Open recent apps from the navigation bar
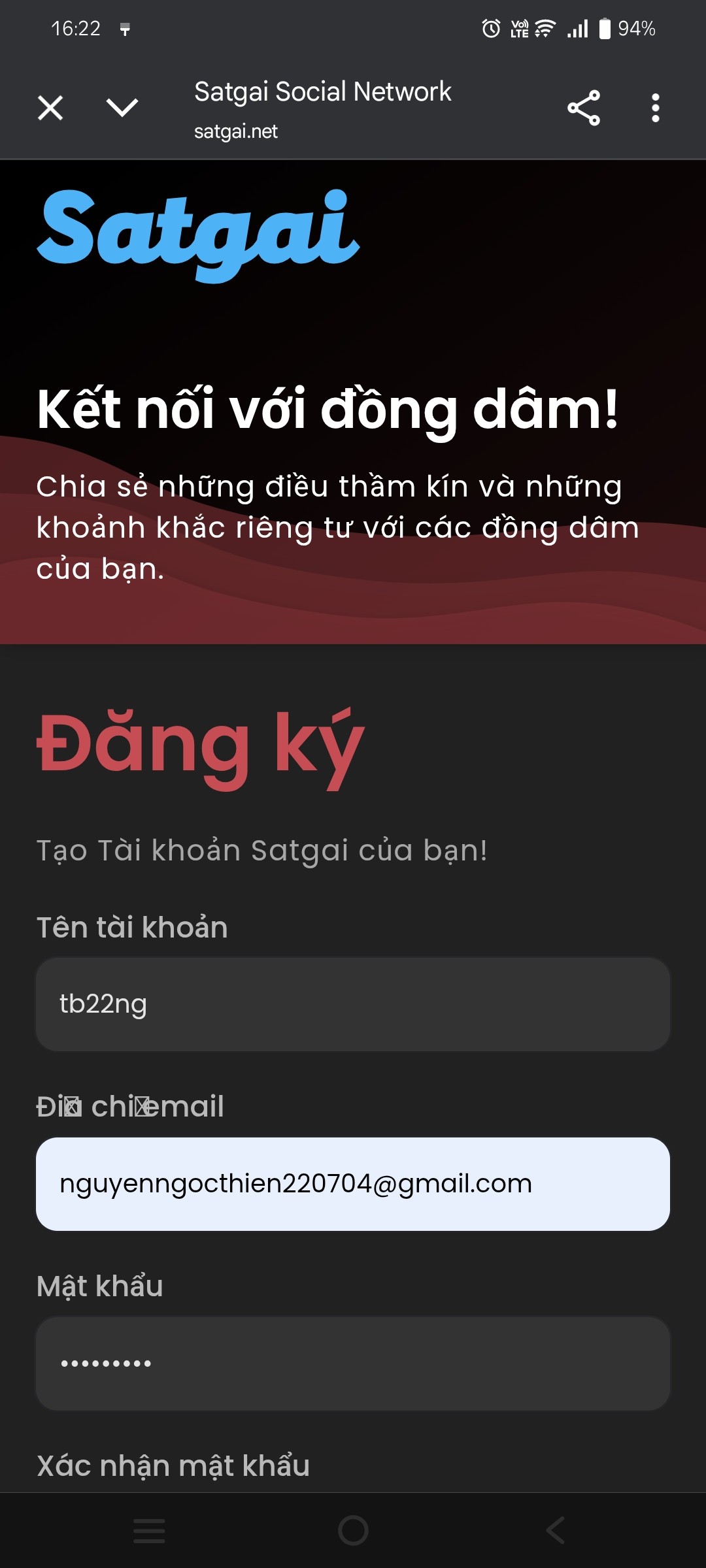This screenshot has width=706, height=1568. click(149, 1530)
